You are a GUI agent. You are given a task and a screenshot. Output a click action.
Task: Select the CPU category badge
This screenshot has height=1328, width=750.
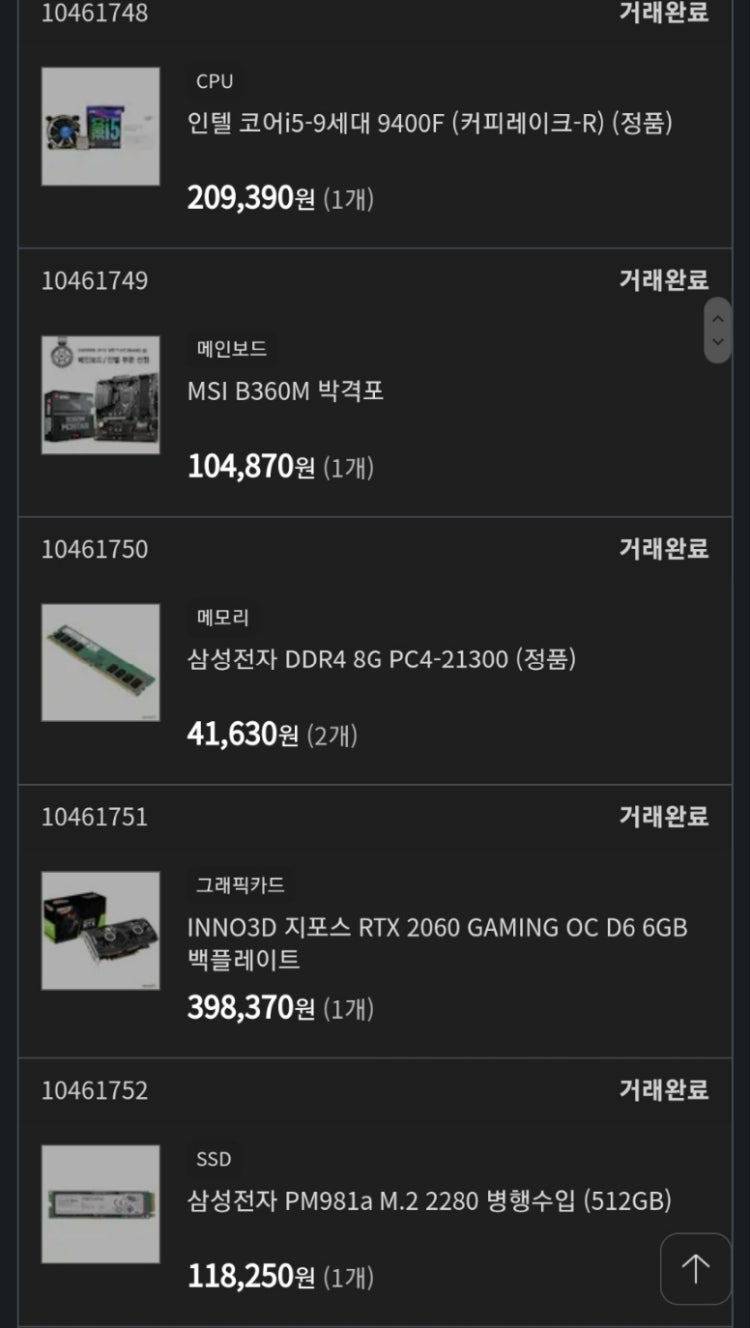point(215,83)
